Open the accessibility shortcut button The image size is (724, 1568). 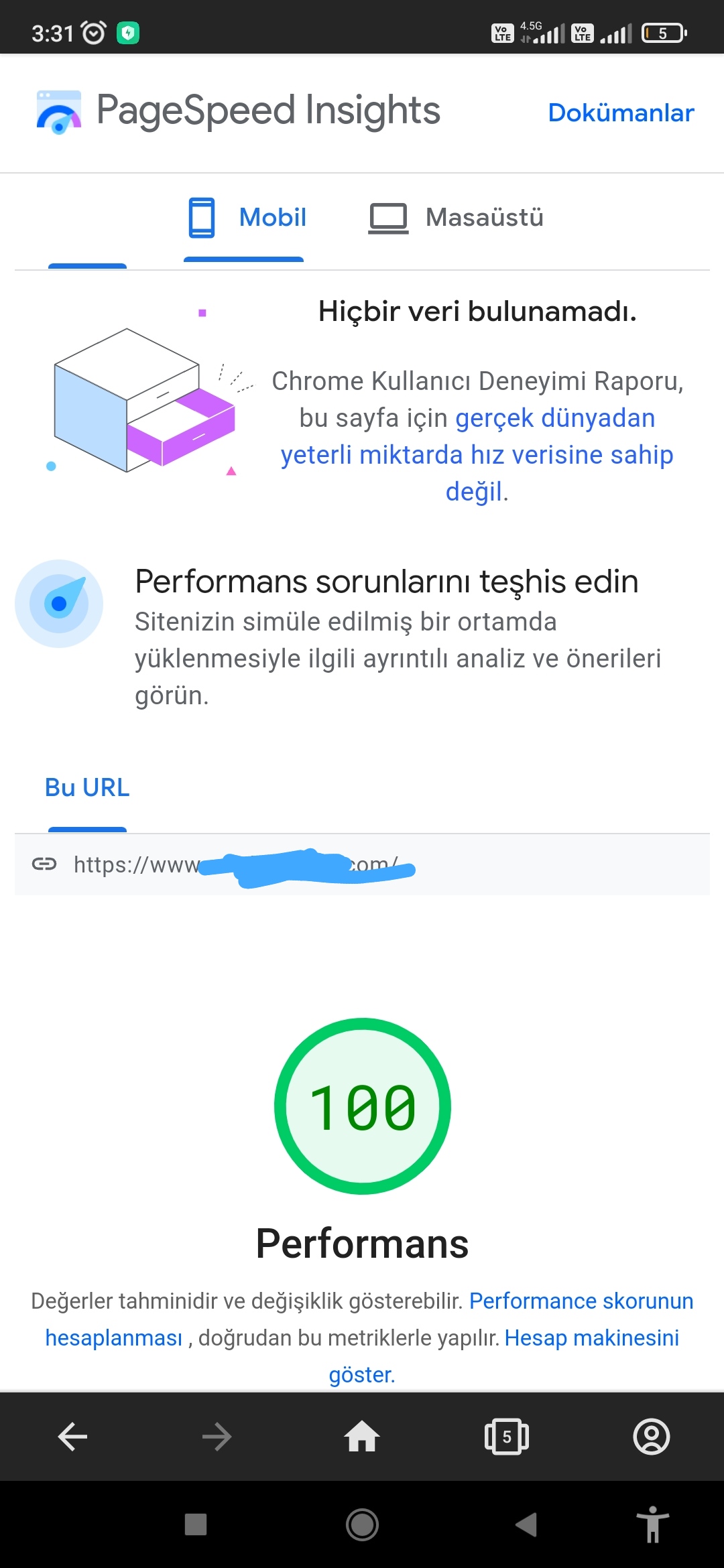point(653,1524)
